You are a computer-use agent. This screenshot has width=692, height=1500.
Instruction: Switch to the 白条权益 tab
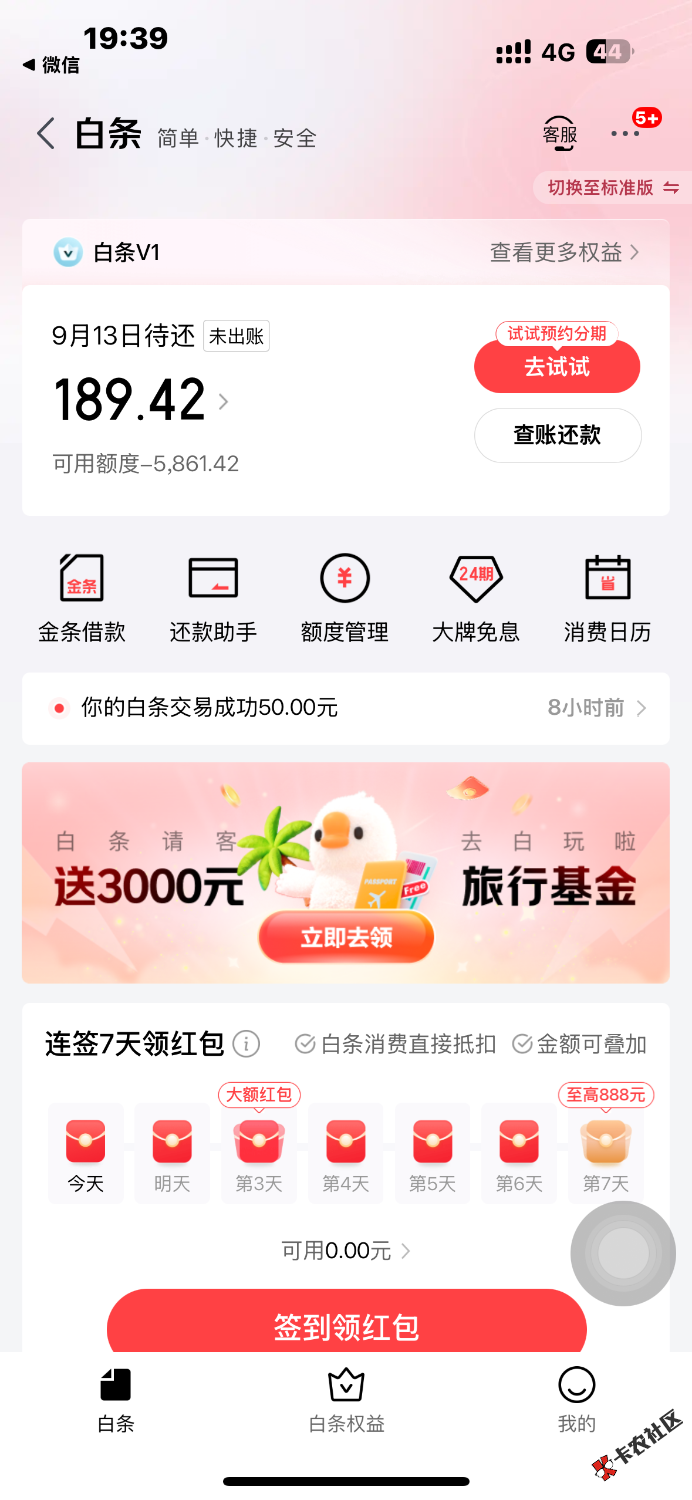click(346, 1400)
